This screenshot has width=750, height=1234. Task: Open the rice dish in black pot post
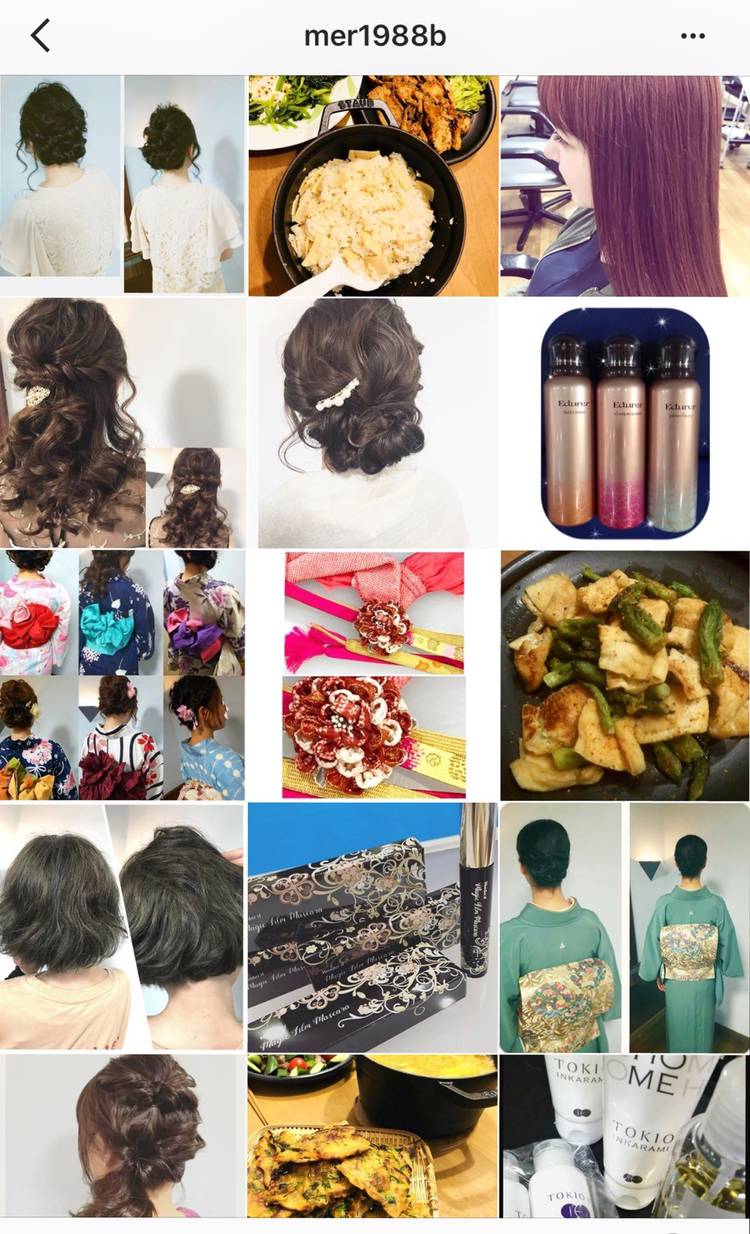point(373,186)
